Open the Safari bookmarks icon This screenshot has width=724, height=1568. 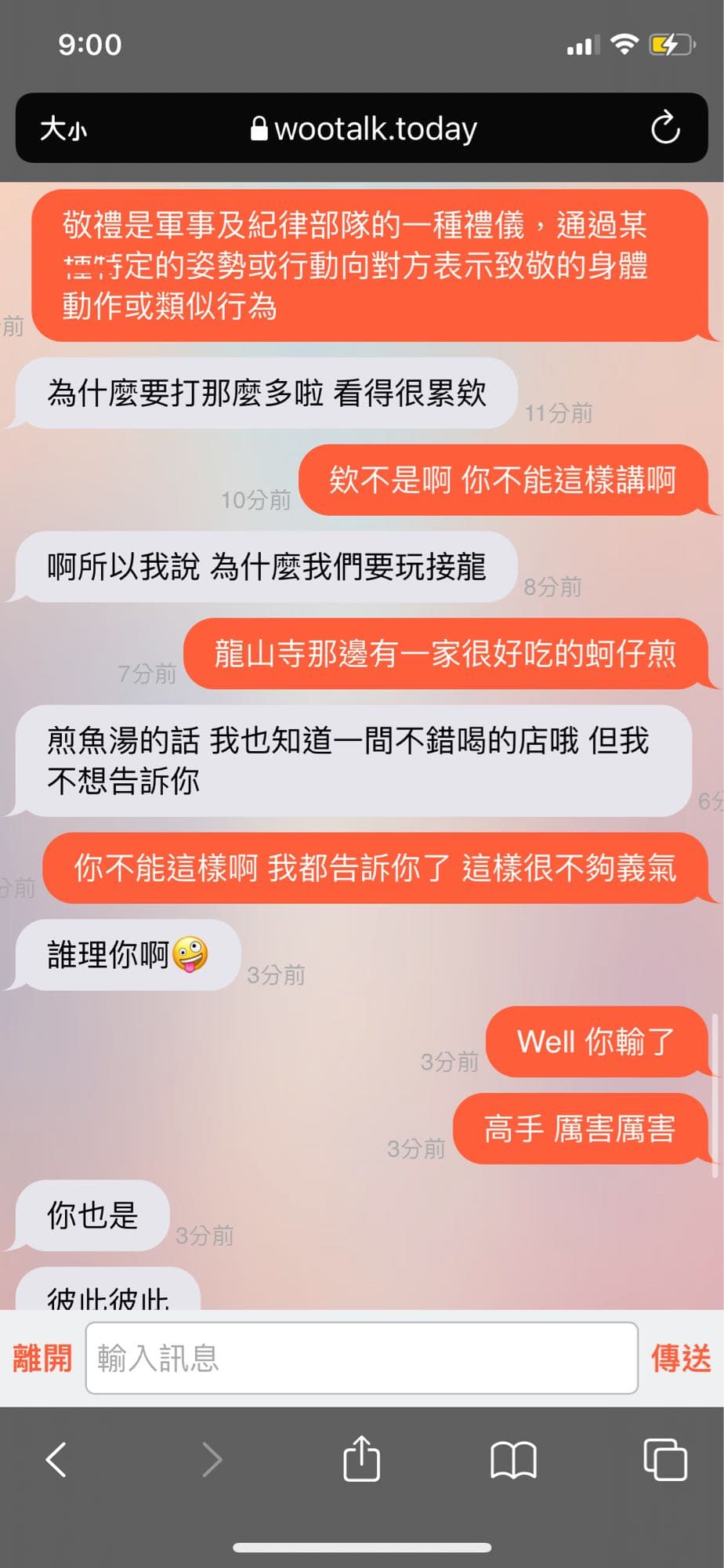[x=516, y=1460]
